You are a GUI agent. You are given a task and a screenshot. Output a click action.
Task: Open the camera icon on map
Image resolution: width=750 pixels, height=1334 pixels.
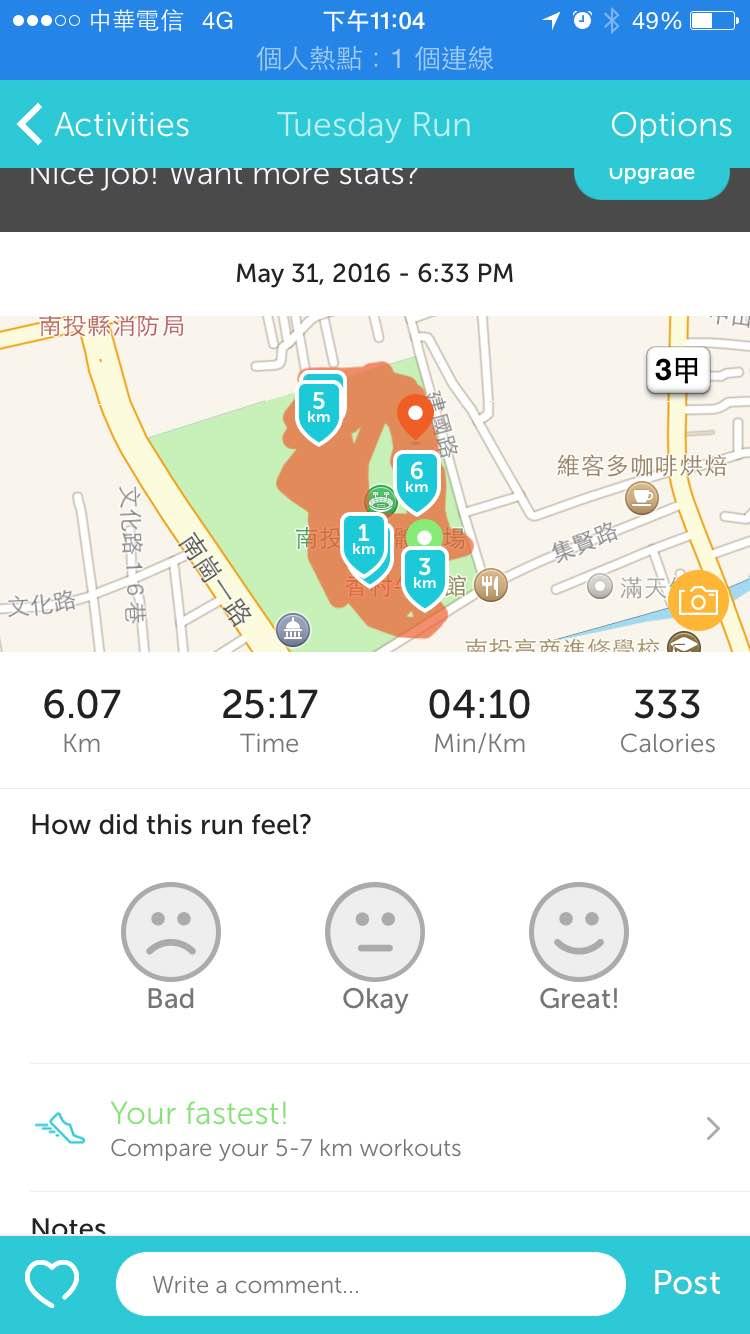click(697, 600)
